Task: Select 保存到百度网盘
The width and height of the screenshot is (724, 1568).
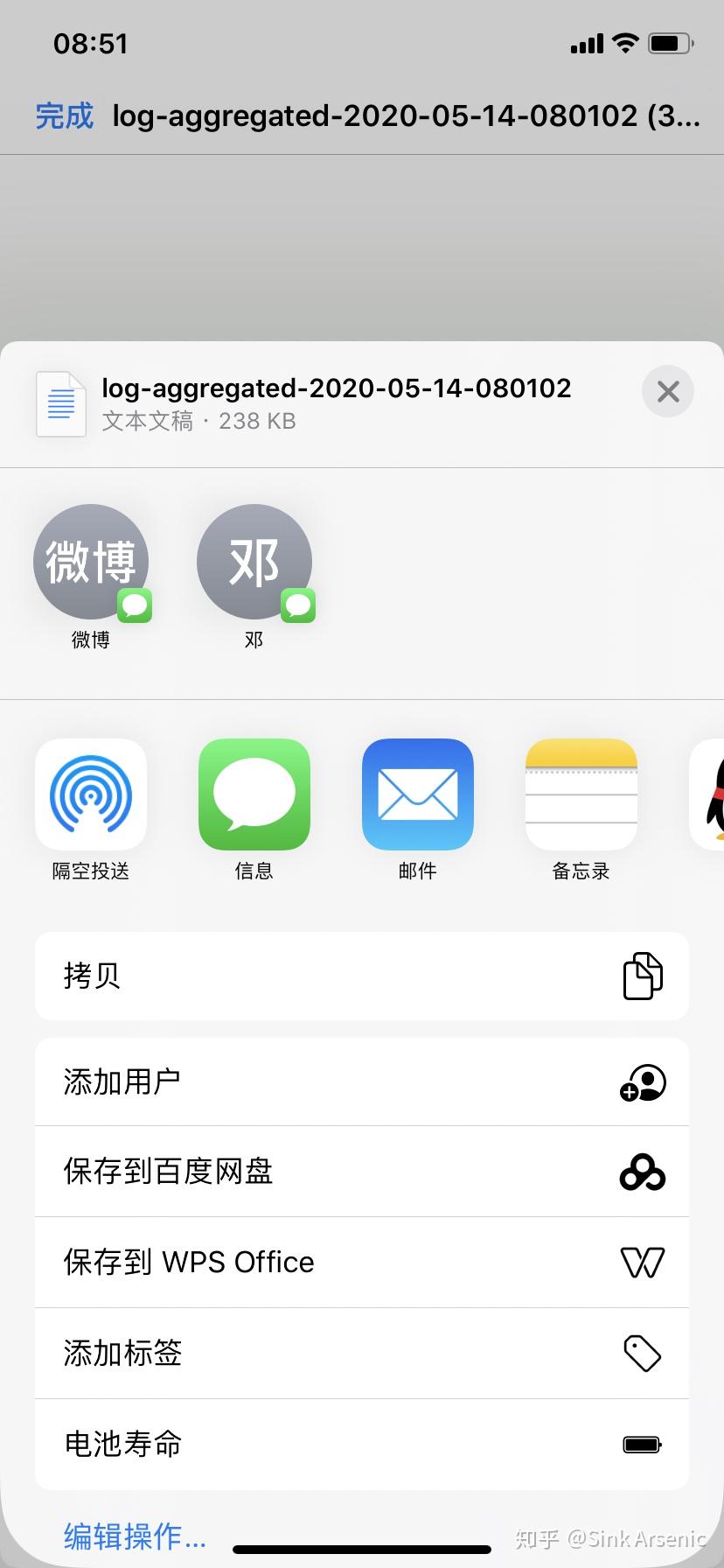Action: [362, 1172]
